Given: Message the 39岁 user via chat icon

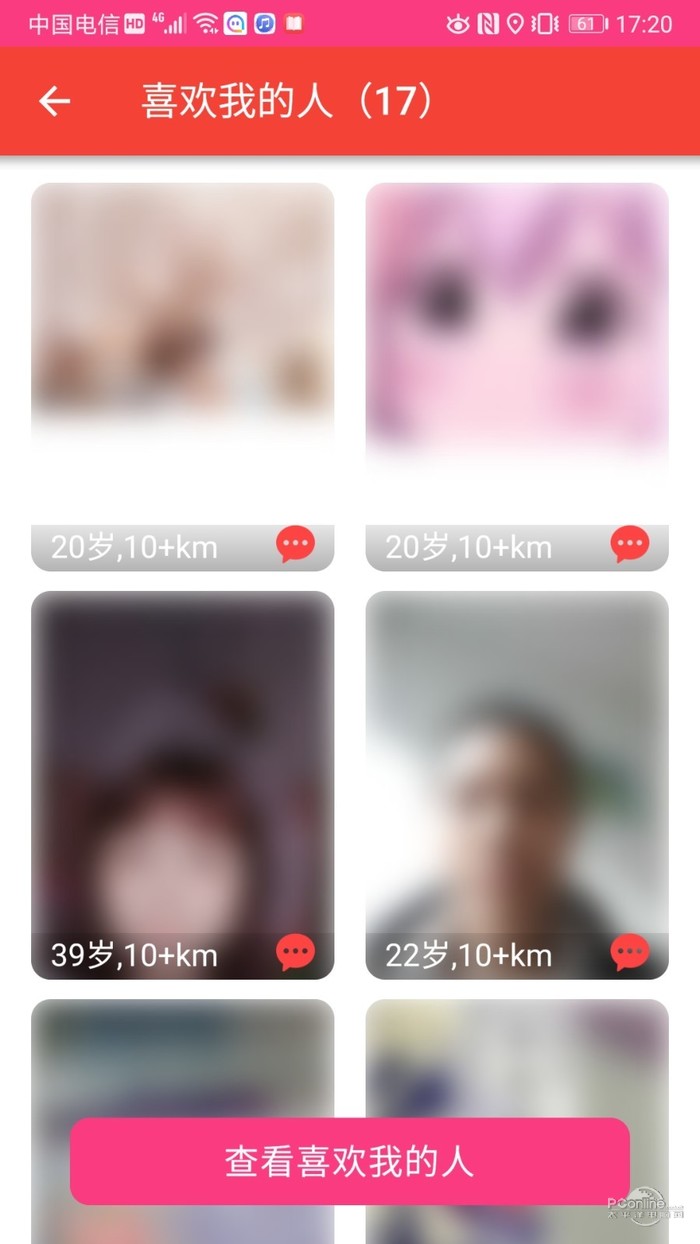Looking at the screenshot, I should click(x=295, y=953).
